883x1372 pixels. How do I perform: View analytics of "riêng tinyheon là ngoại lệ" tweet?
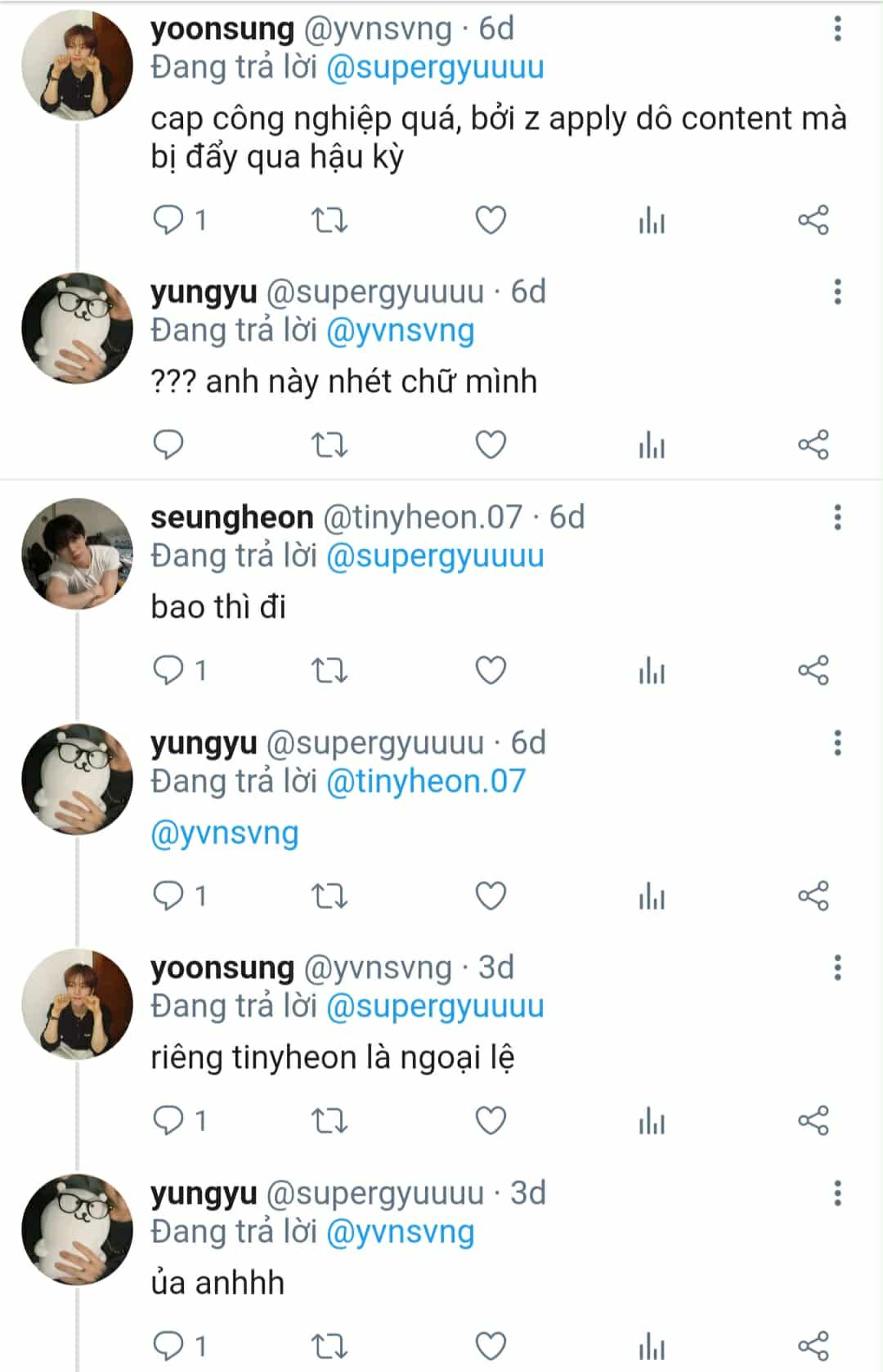652,1121
